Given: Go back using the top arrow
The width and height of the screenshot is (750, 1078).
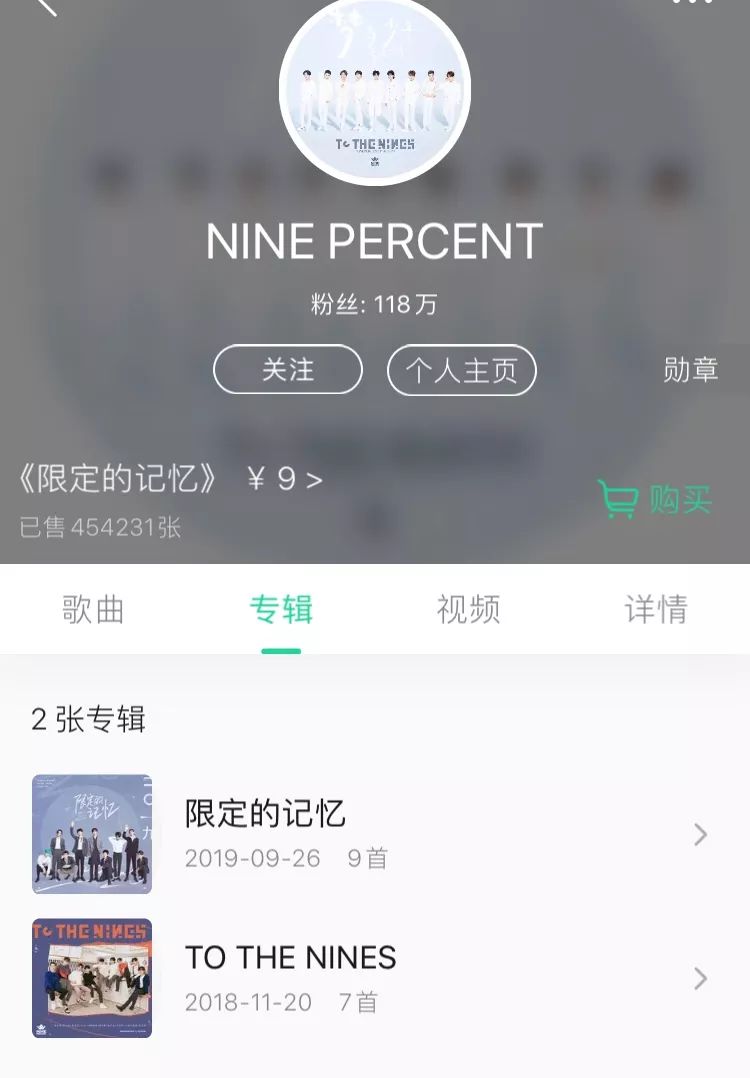Looking at the screenshot, I should point(46,5).
